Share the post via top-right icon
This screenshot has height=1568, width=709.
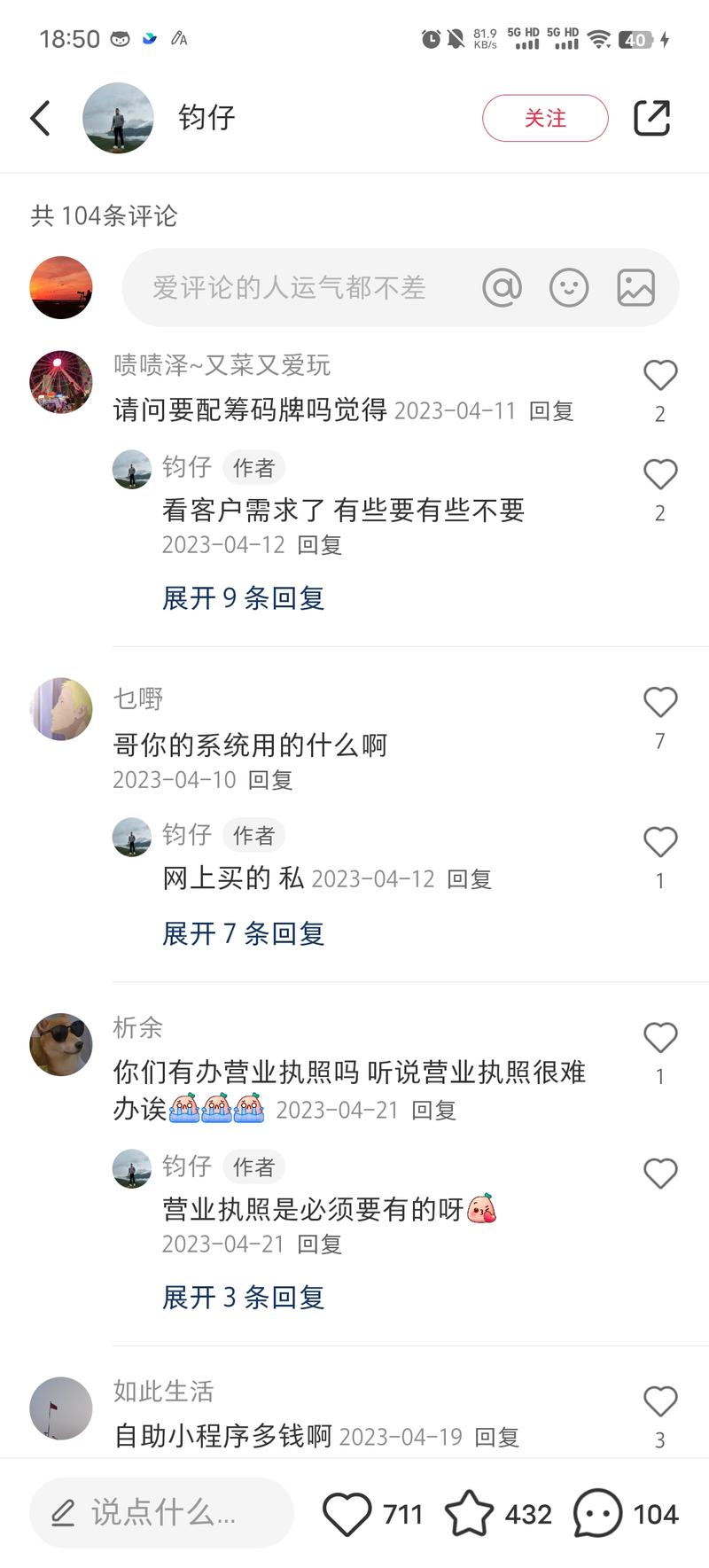pos(651,118)
